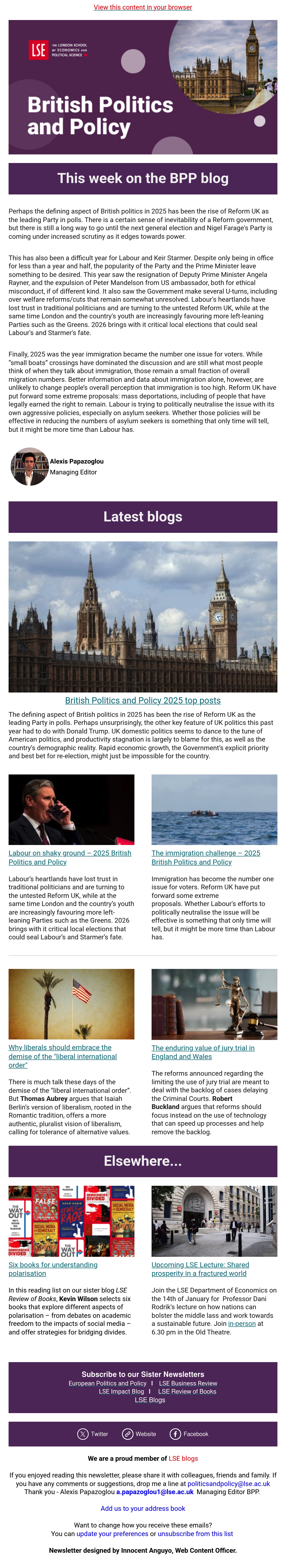286x1568 pixels.
Task: Read the Labour on shaky ground article
Action: point(70,857)
